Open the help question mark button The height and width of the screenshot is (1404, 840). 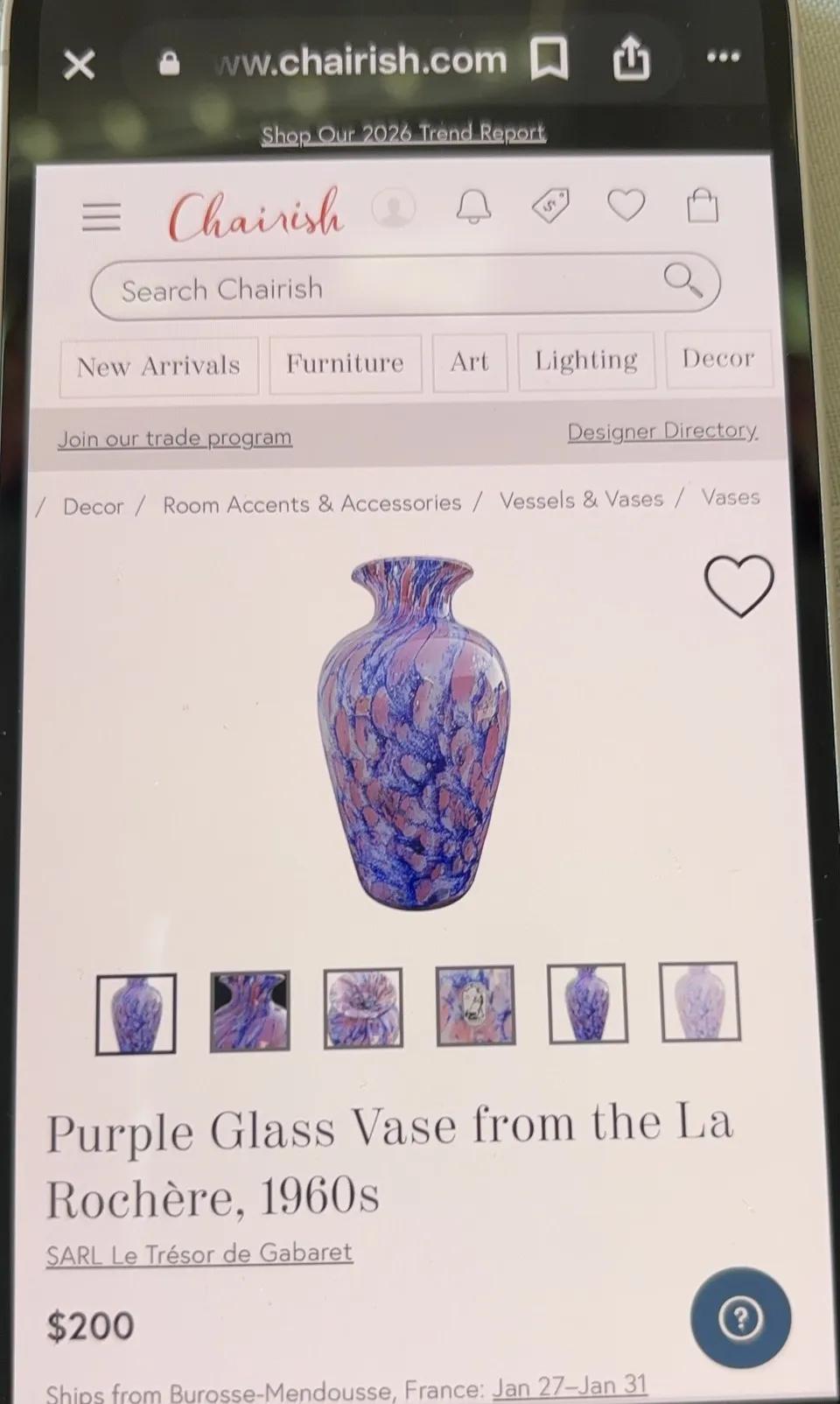click(x=740, y=1318)
